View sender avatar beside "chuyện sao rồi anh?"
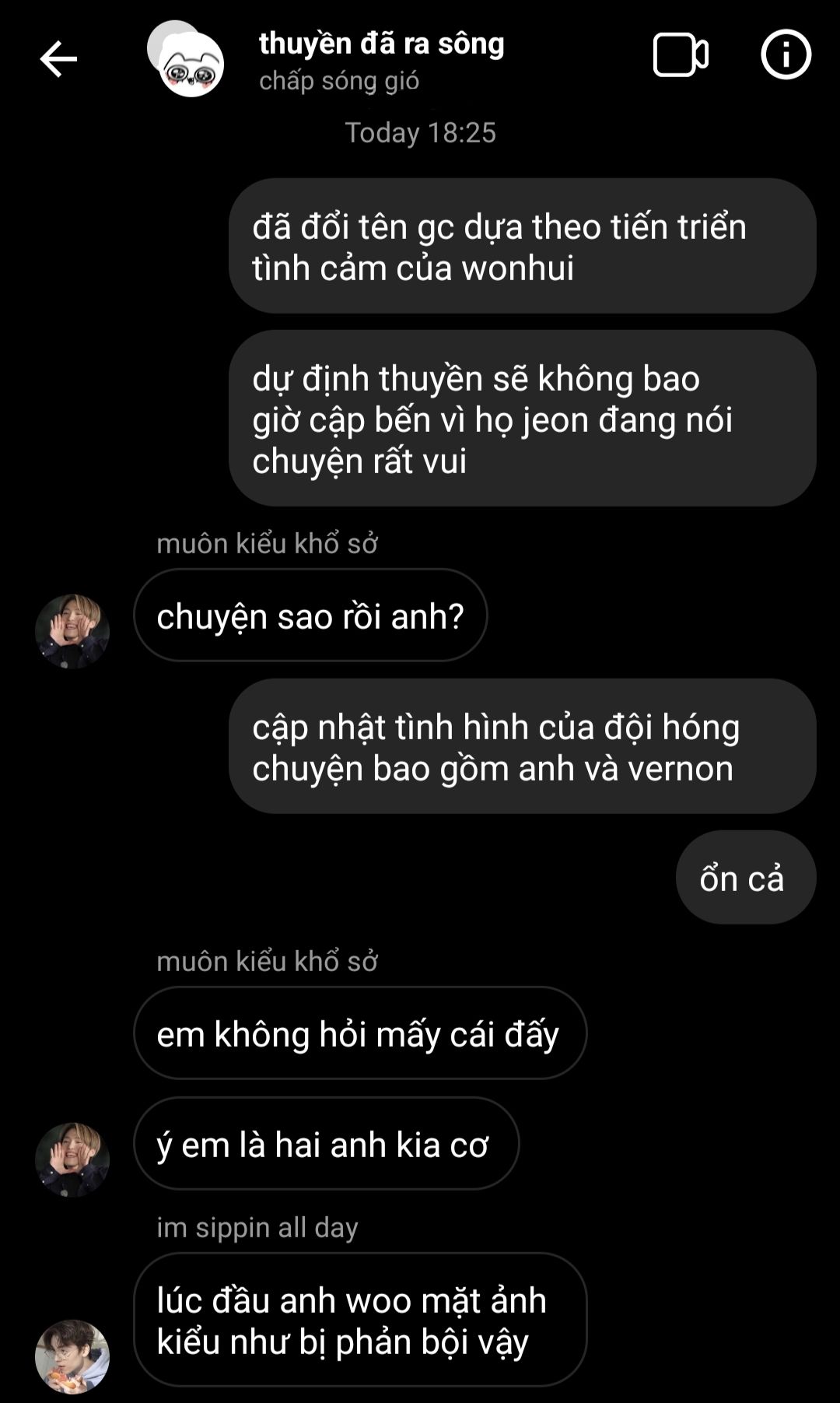The width and height of the screenshot is (840, 1403). [x=72, y=631]
